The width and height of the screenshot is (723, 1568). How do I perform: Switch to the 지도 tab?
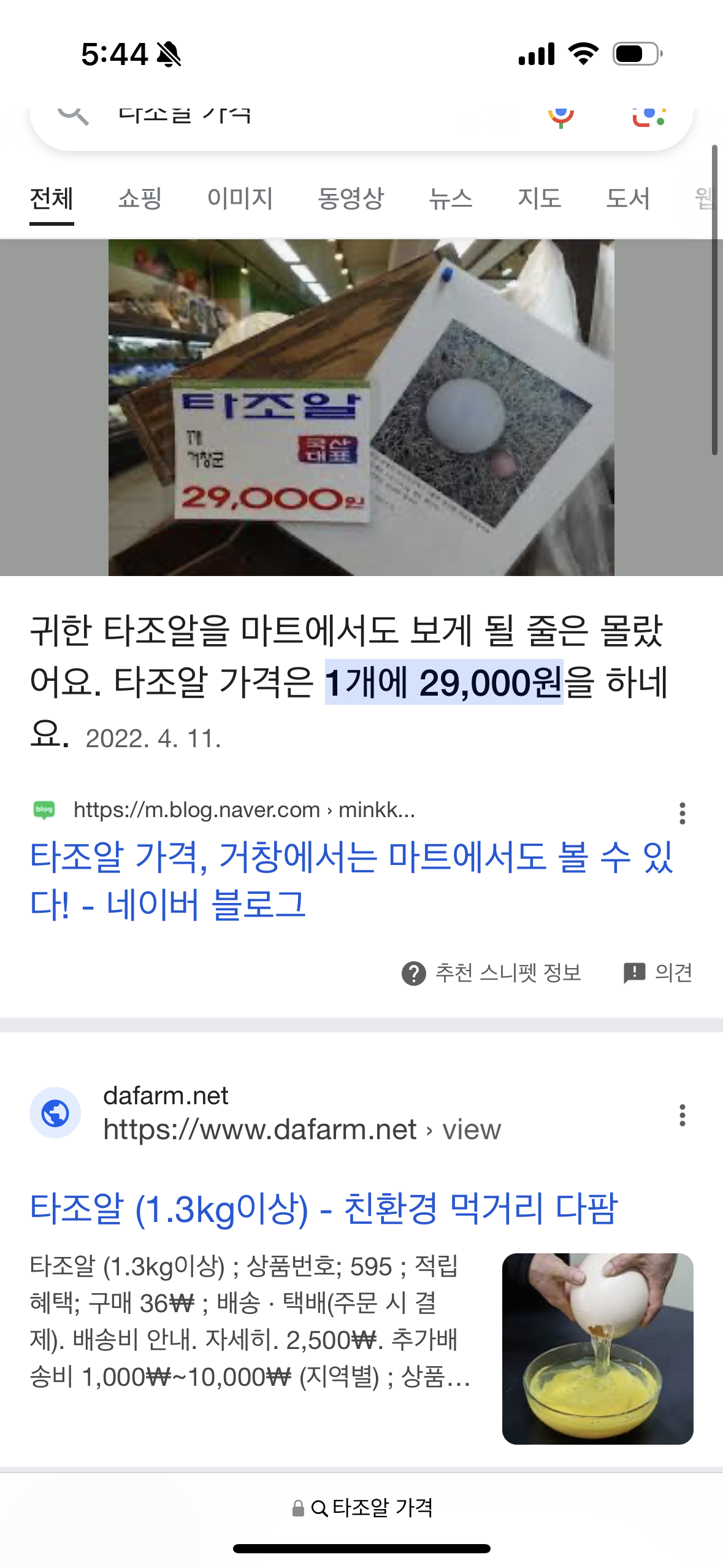pos(539,199)
